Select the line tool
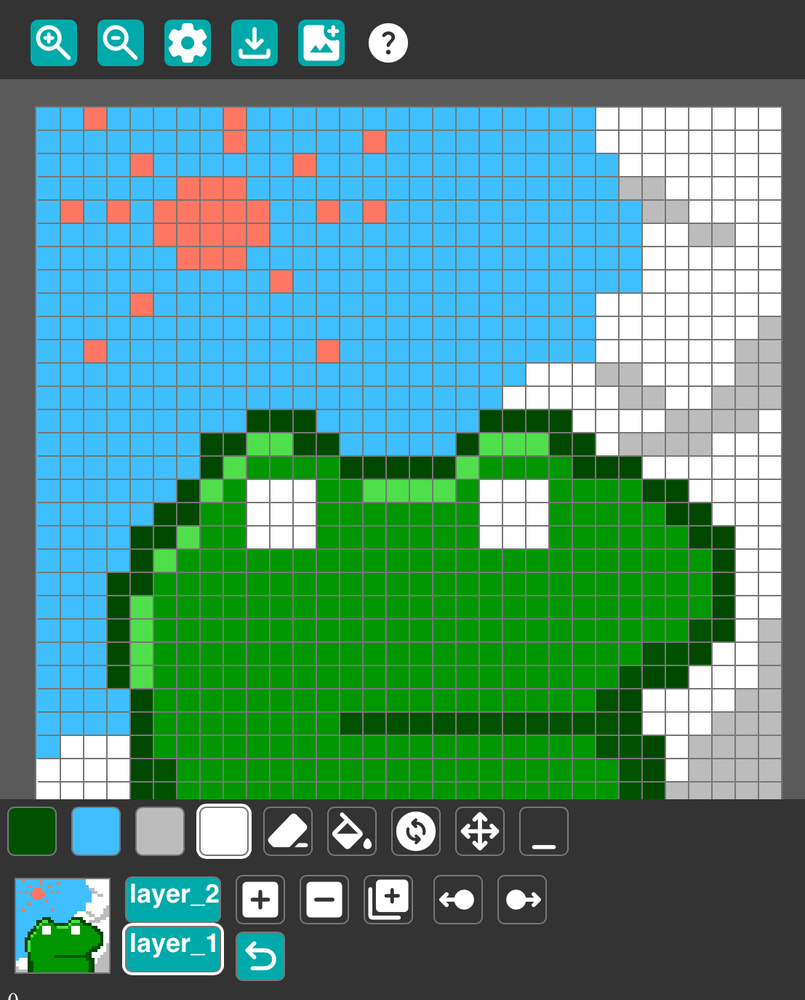805x1000 pixels. [x=544, y=832]
